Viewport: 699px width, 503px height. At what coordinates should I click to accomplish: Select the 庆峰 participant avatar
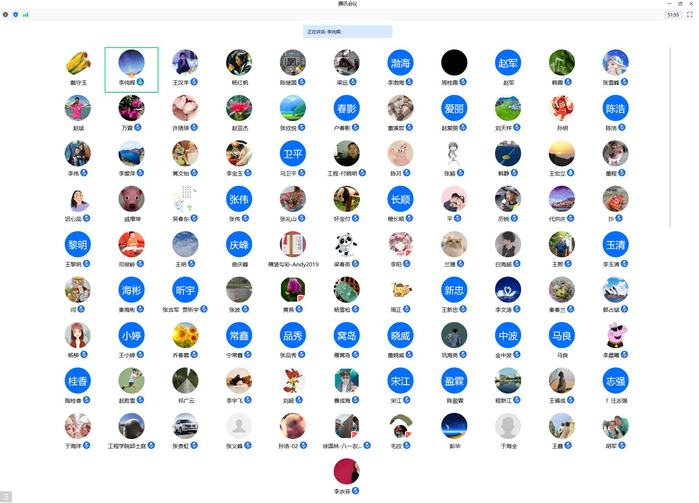[x=238, y=244]
